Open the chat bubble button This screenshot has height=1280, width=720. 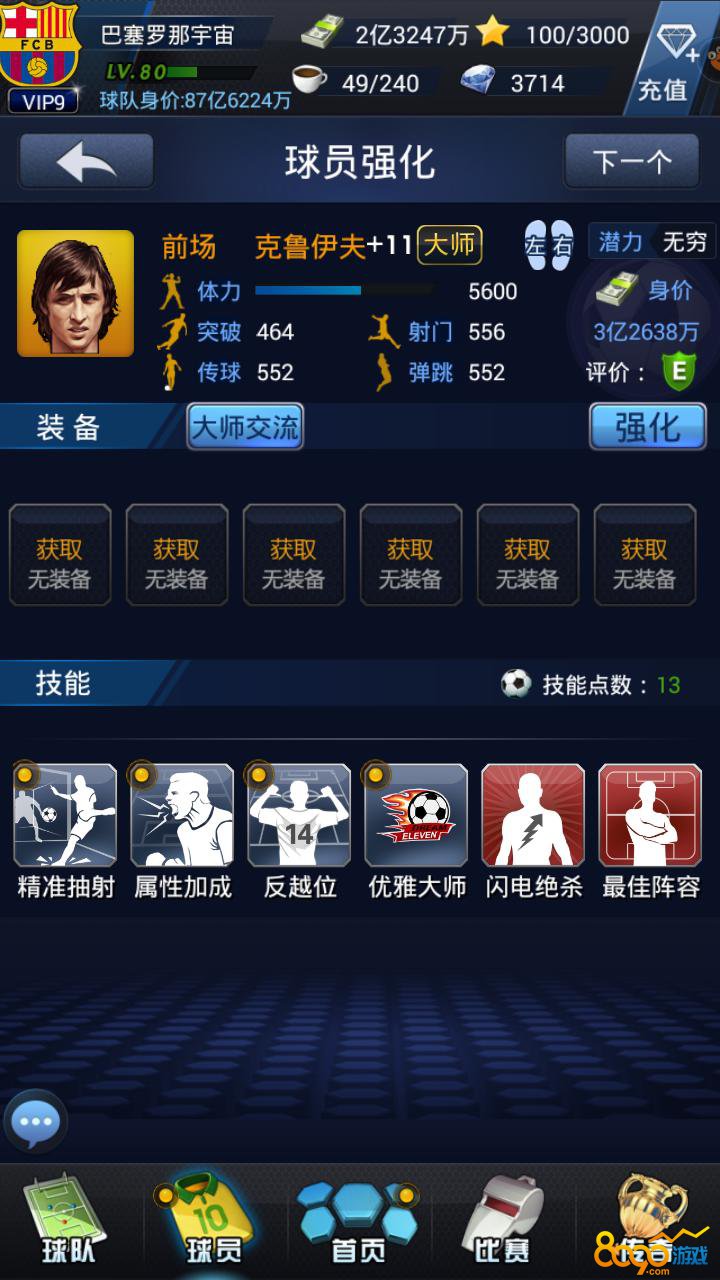tap(36, 1122)
